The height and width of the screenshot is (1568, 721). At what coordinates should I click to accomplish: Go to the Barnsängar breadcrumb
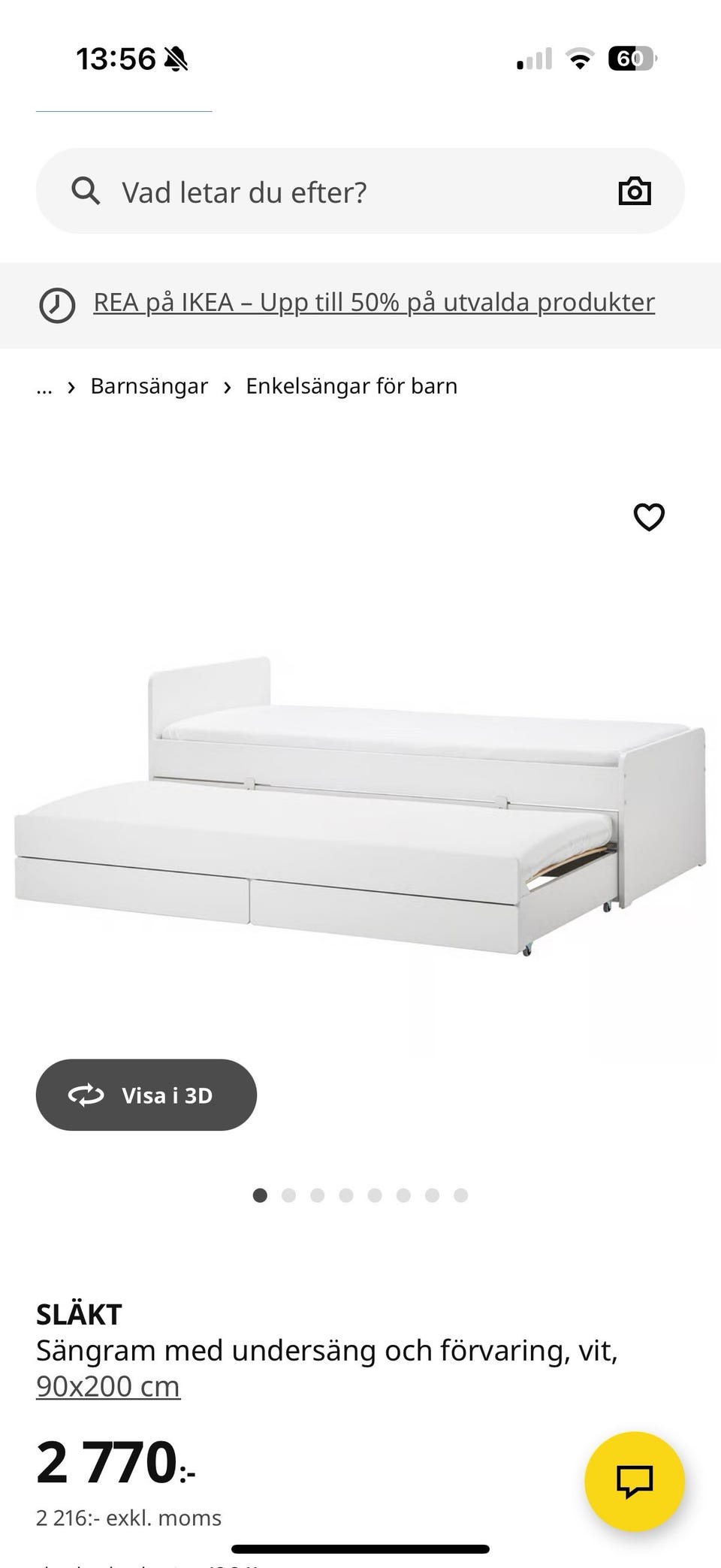[x=149, y=386]
